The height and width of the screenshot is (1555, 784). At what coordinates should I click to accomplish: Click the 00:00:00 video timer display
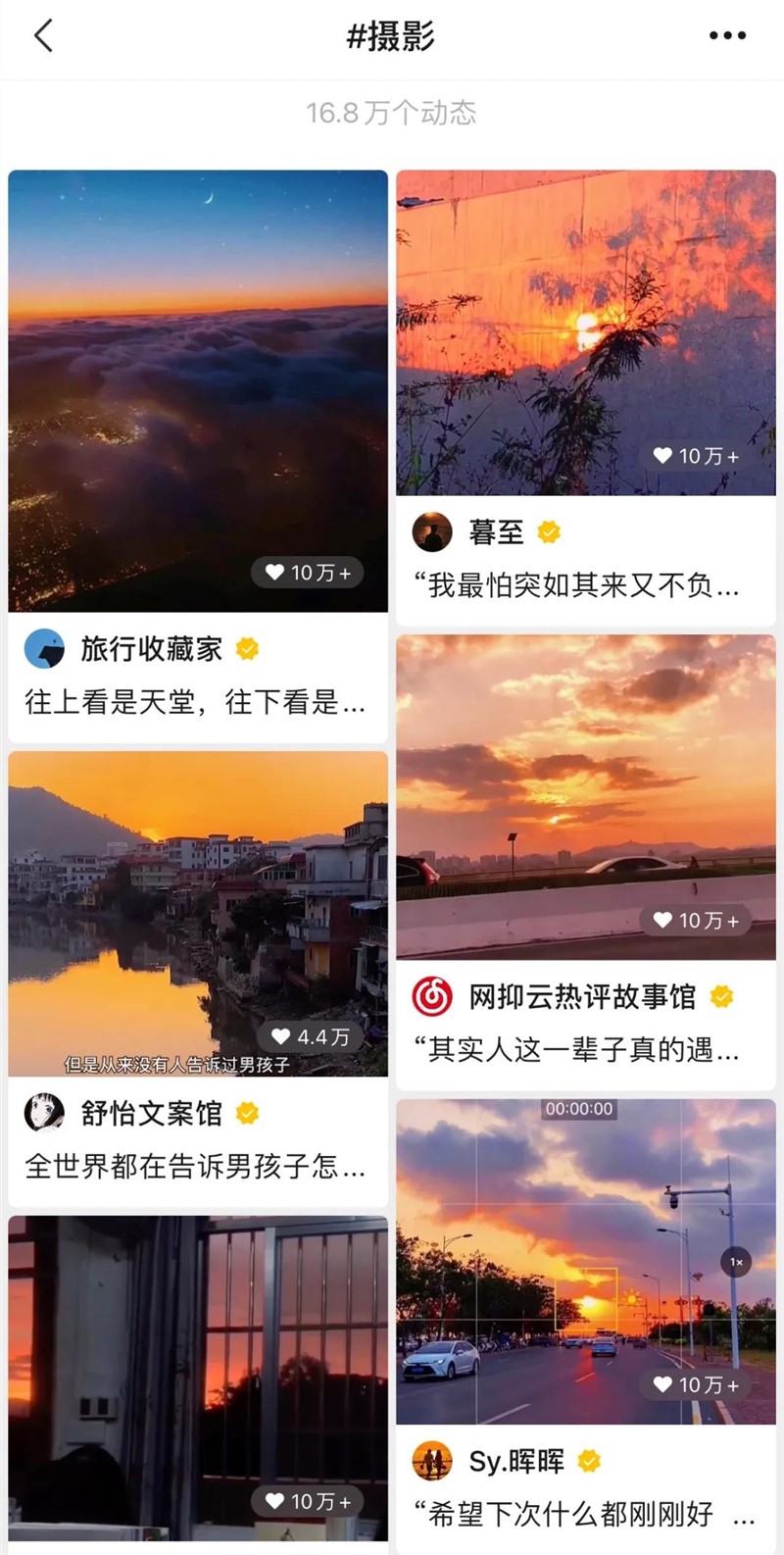click(578, 1109)
